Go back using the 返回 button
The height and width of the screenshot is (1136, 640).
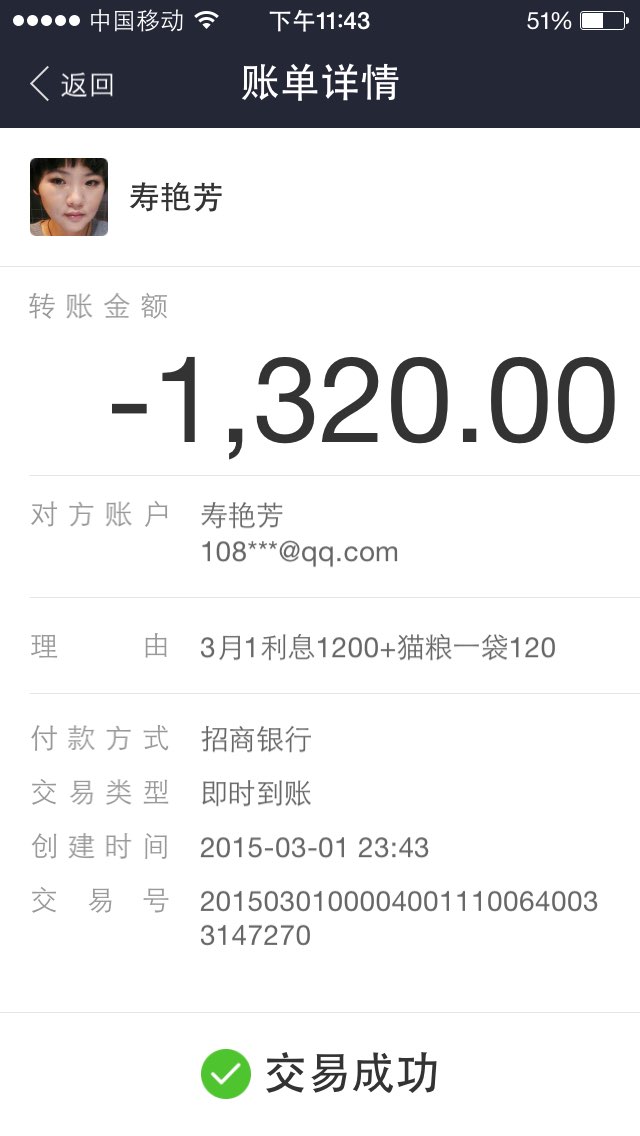(x=71, y=84)
